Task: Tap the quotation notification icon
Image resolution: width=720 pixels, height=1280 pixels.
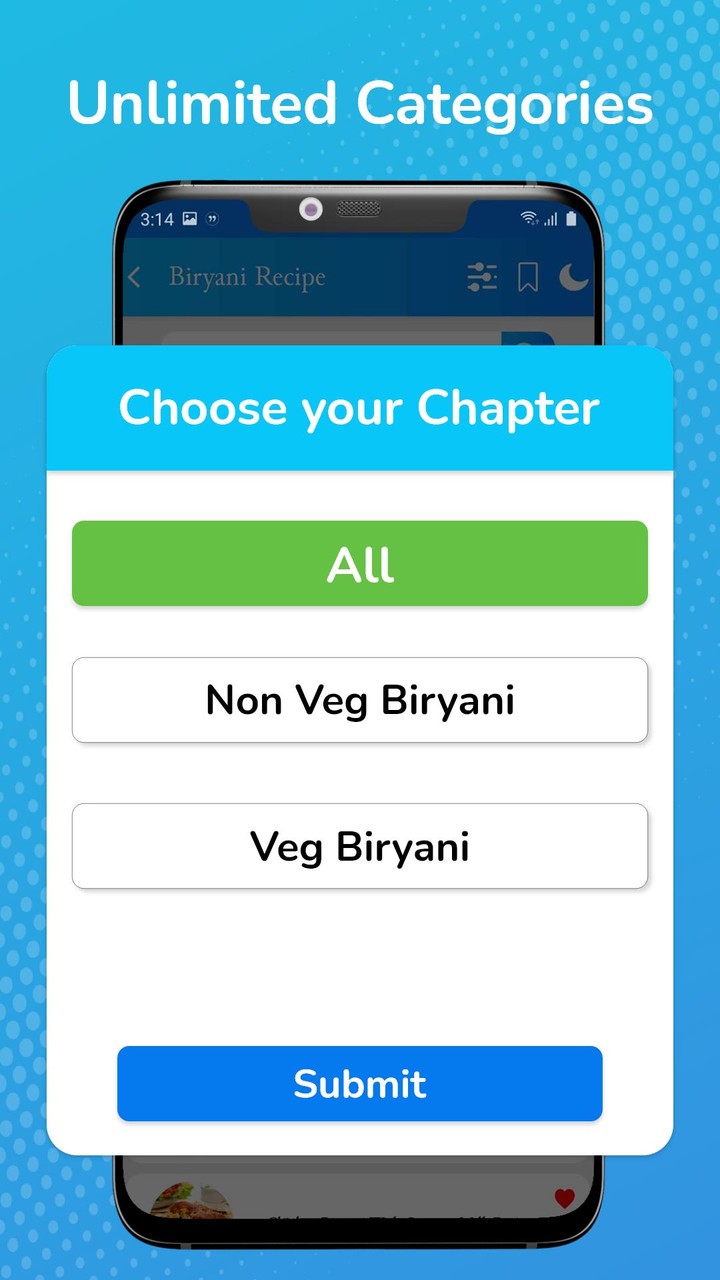Action: click(x=214, y=218)
